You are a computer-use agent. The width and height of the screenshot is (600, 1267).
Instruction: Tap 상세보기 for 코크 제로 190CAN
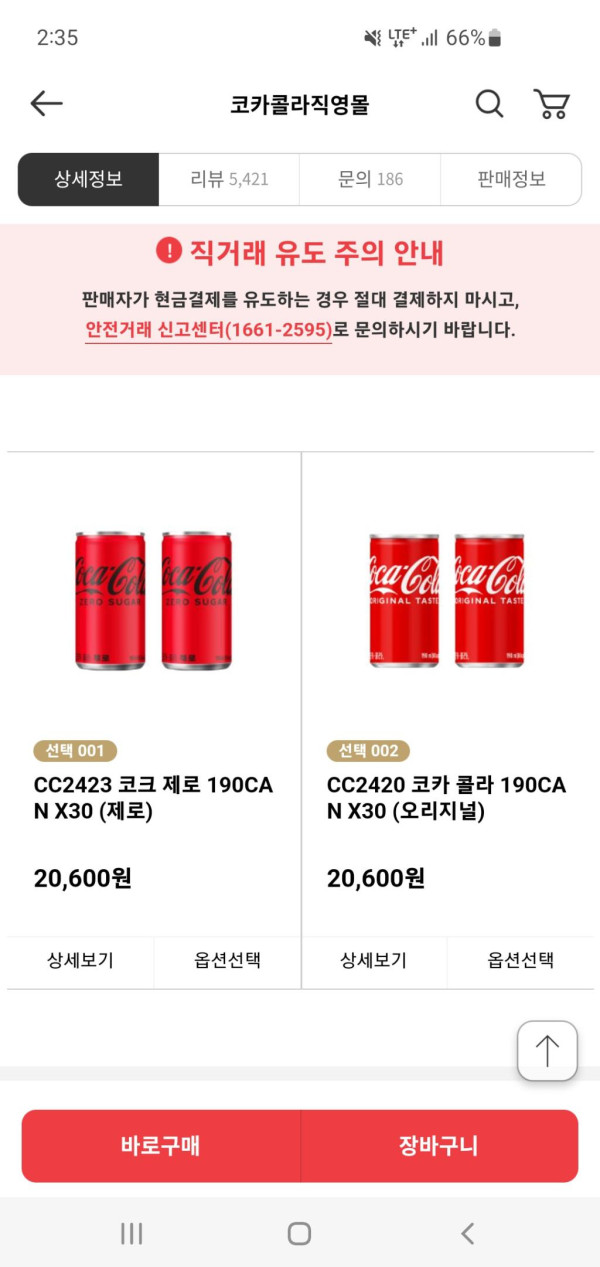point(80,961)
